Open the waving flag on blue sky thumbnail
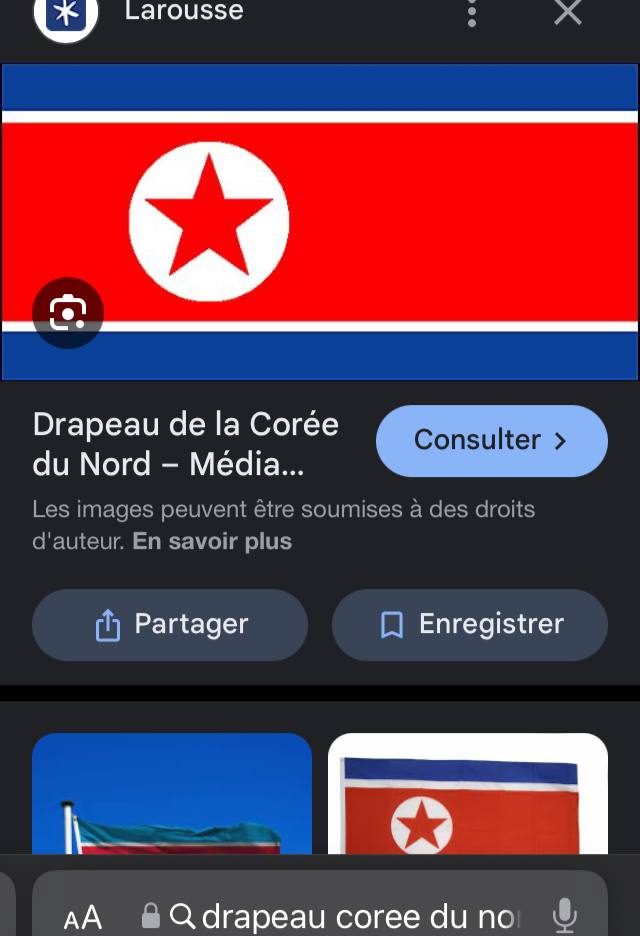The height and width of the screenshot is (936, 640). [172, 795]
